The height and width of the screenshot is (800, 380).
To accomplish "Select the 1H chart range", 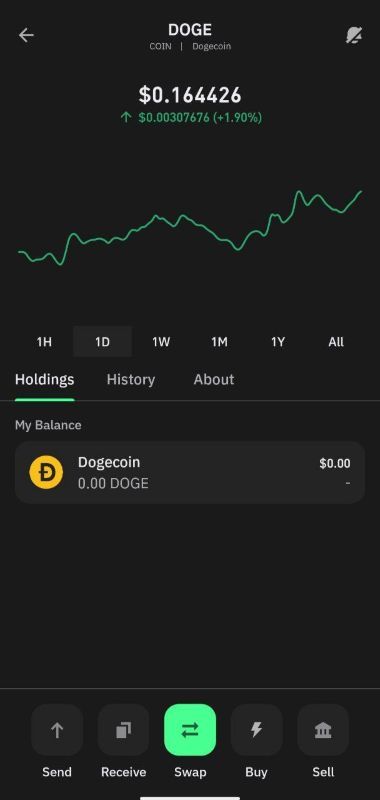I will tap(44, 342).
